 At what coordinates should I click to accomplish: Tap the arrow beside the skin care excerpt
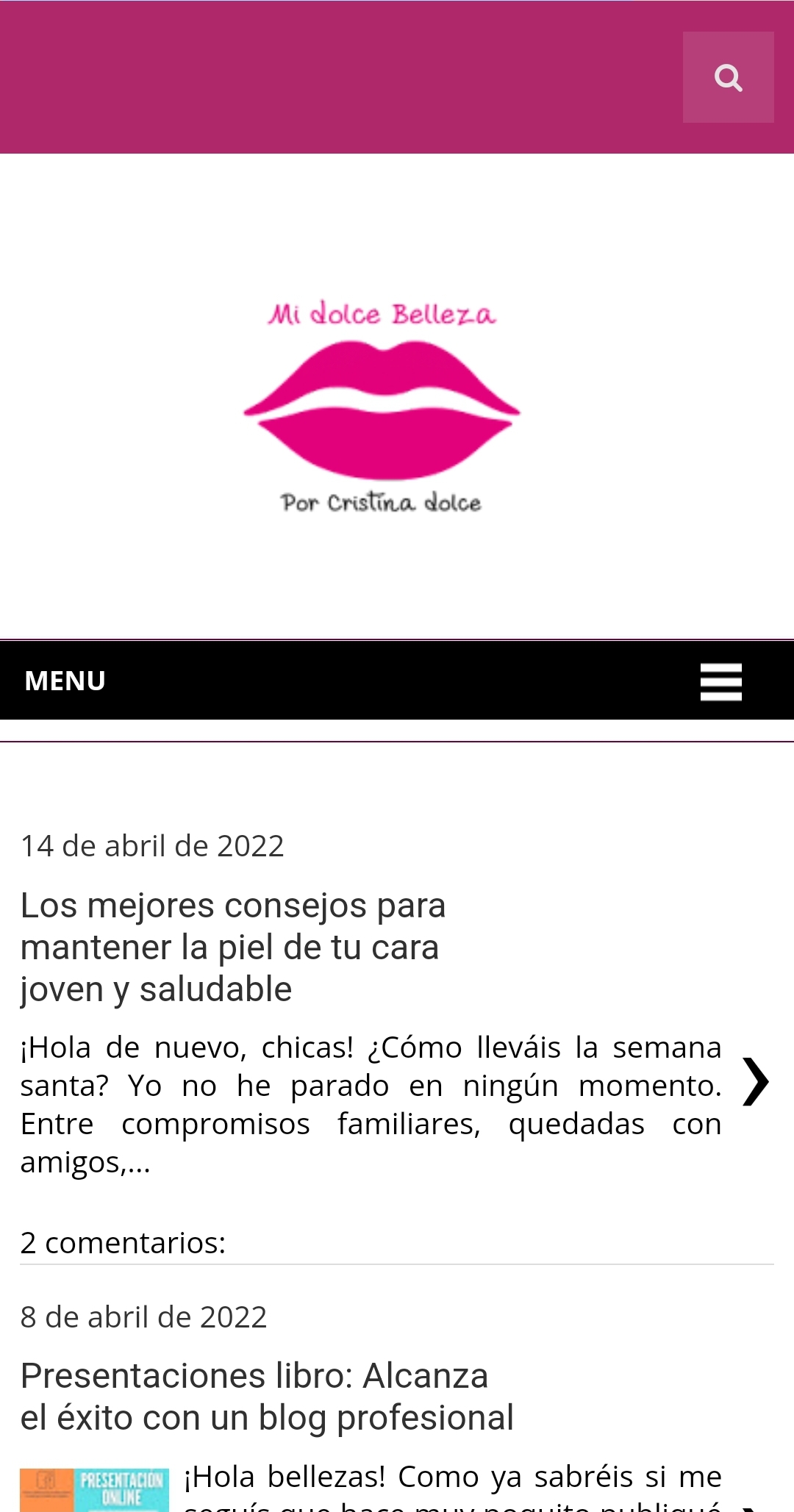[755, 1081]
